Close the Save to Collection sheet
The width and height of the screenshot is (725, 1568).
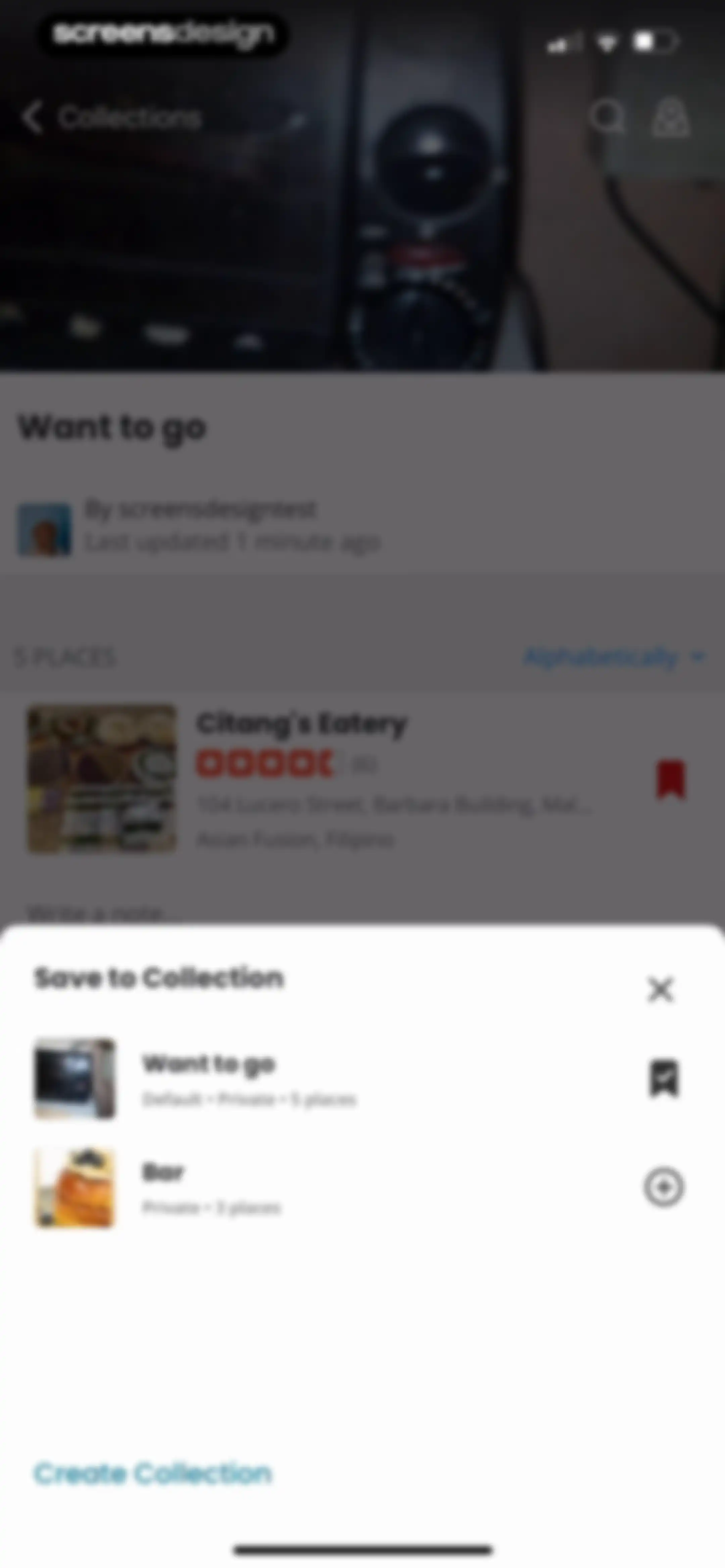pyautogui.click(x=661, y=989)
